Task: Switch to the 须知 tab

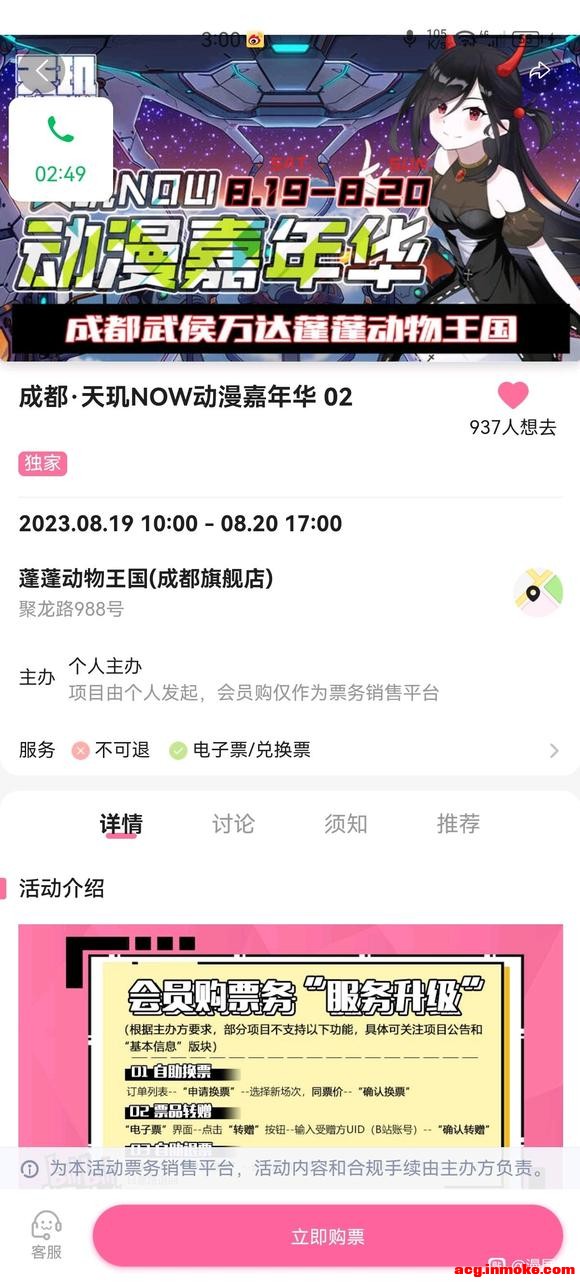Action: (x=345, y=823)
